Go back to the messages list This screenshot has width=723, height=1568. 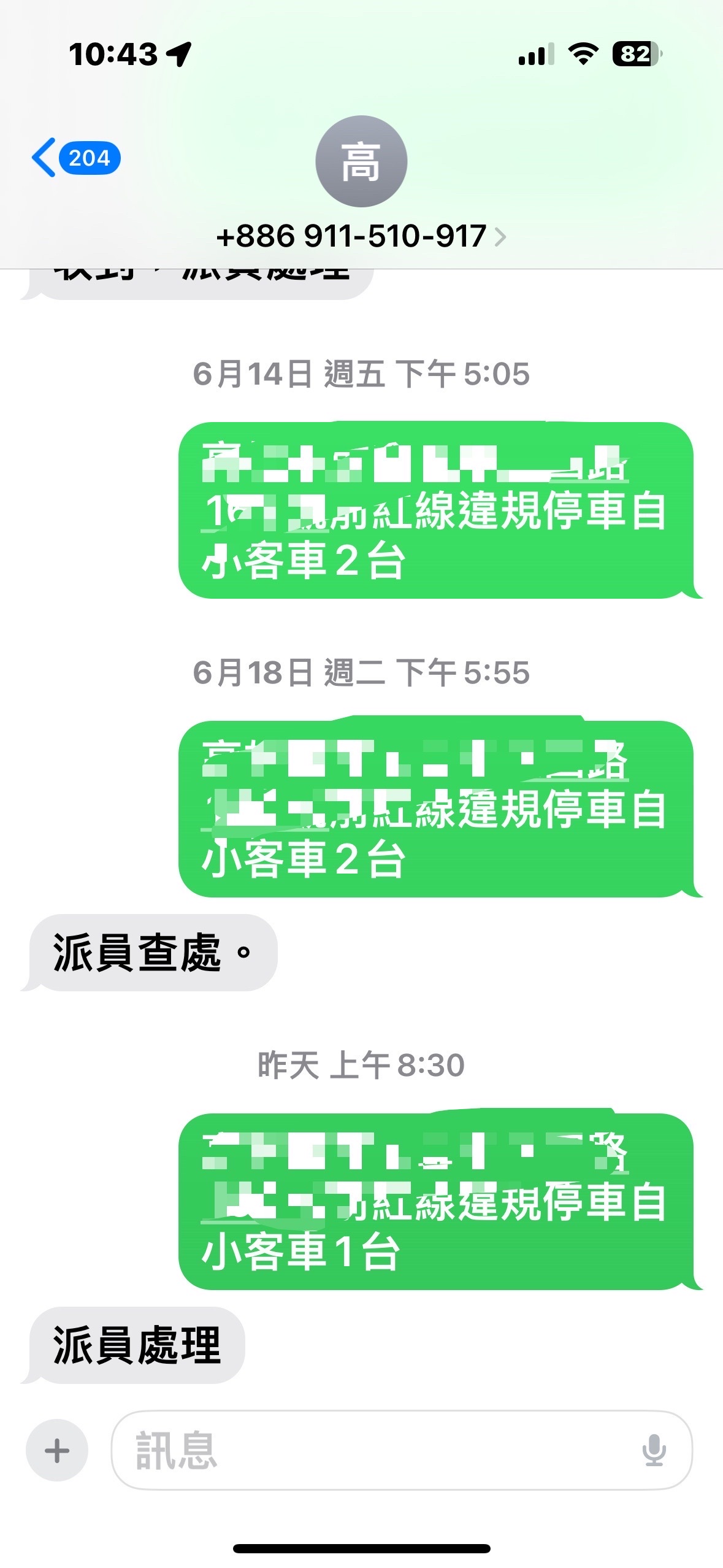pyautogui.click(x=75, y=158)
